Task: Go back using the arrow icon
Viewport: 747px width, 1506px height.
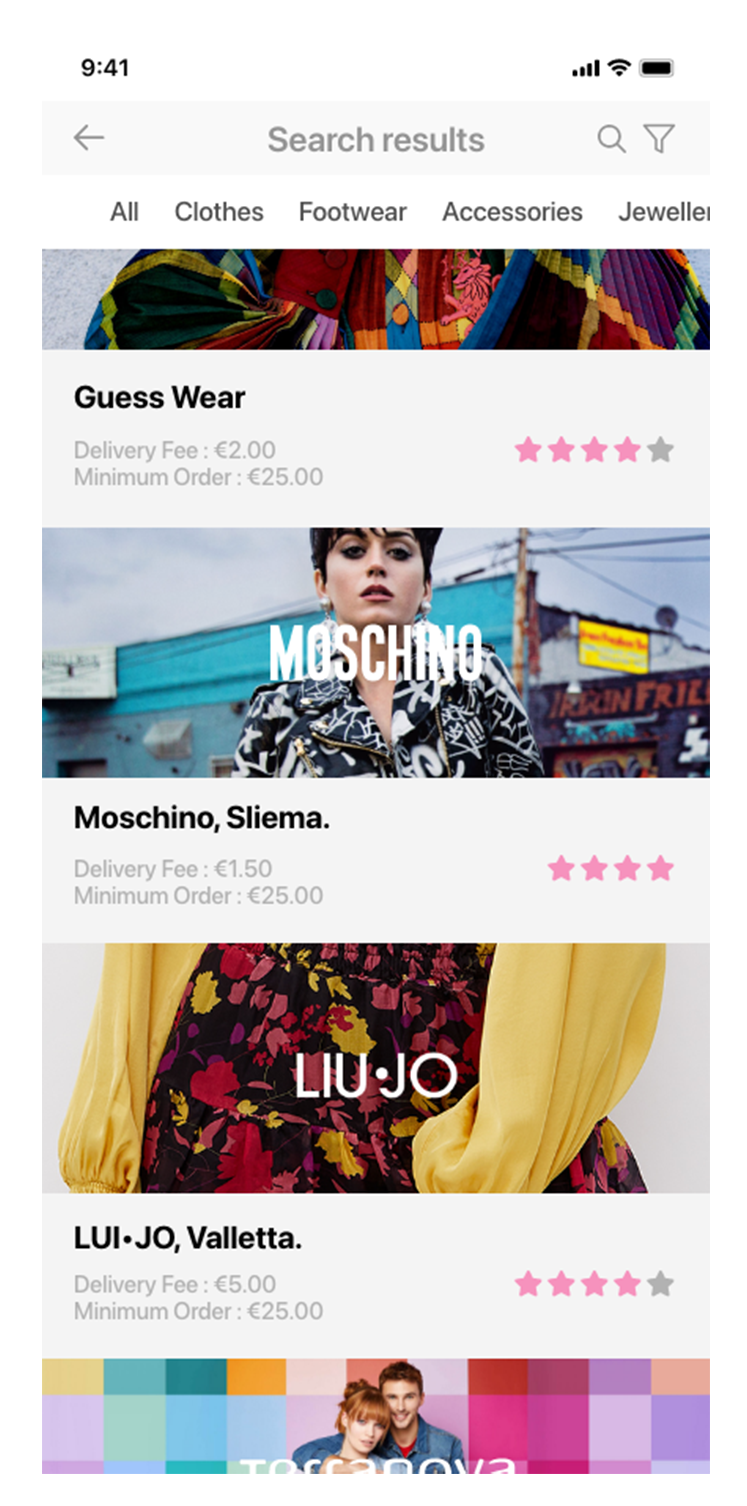Action: (89, 138)
